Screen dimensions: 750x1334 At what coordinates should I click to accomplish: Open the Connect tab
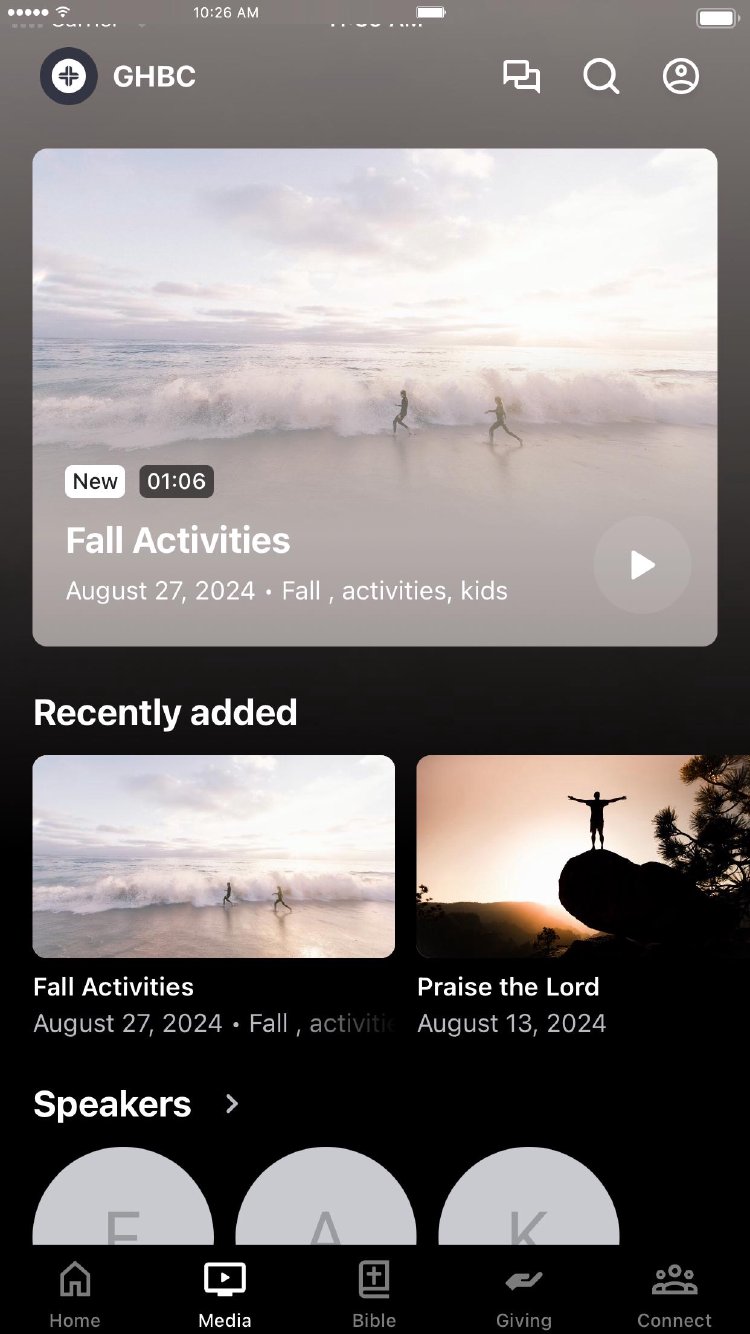click(x=674, y=1293)
